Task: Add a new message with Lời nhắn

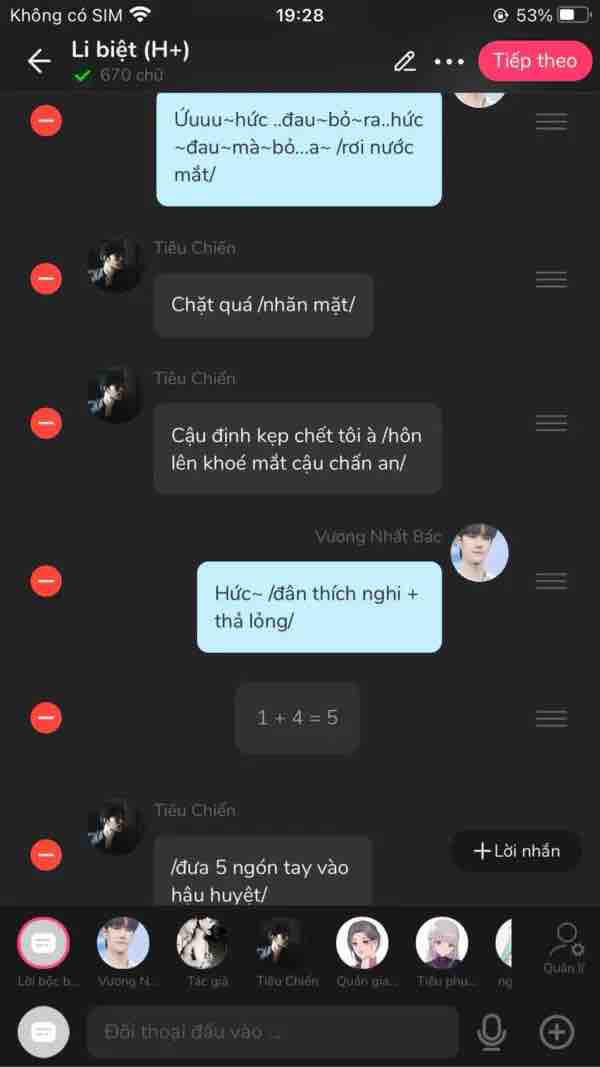Action: click(516, 851)
